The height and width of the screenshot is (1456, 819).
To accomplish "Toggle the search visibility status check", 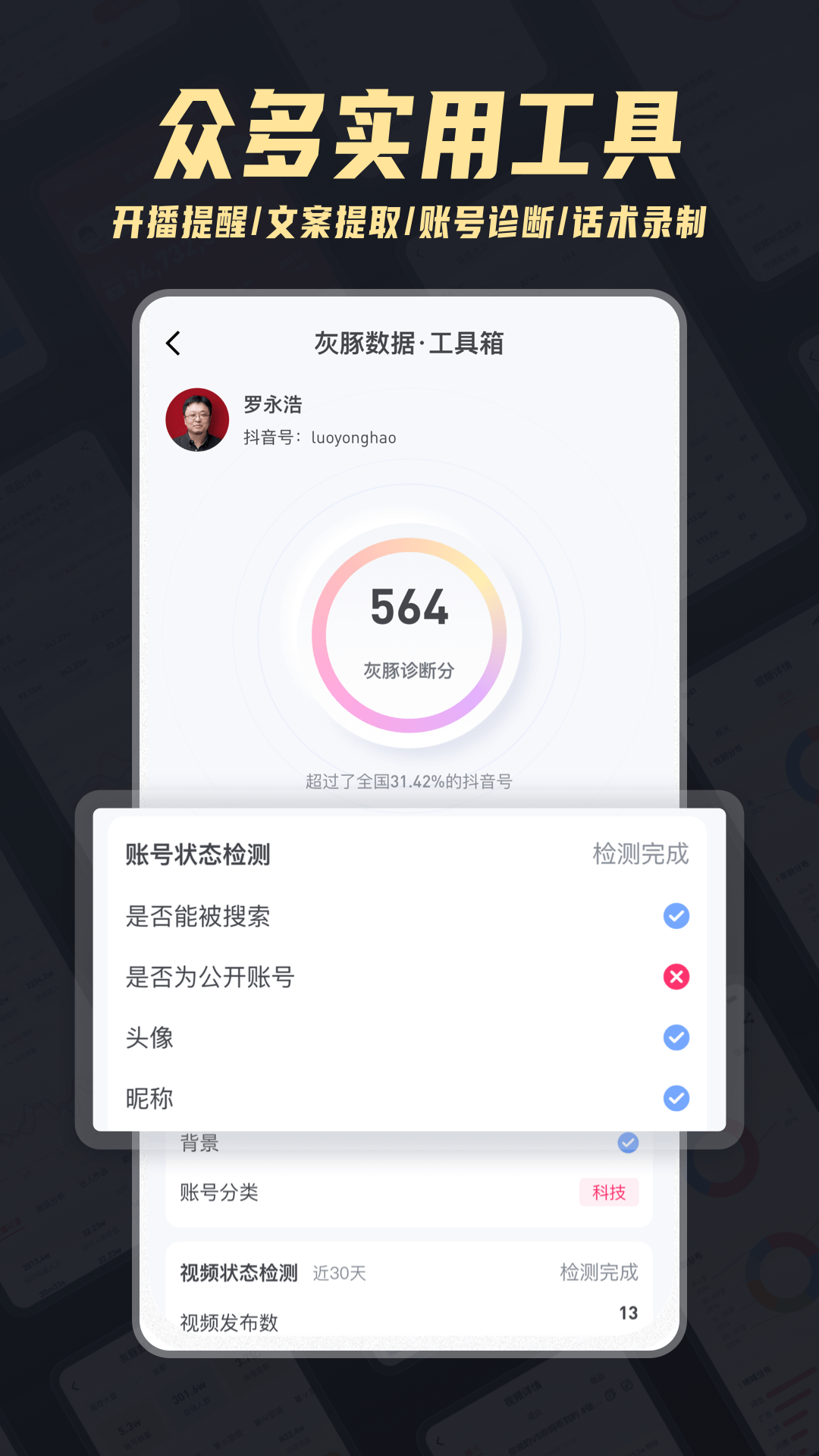I will coord(676,917).
